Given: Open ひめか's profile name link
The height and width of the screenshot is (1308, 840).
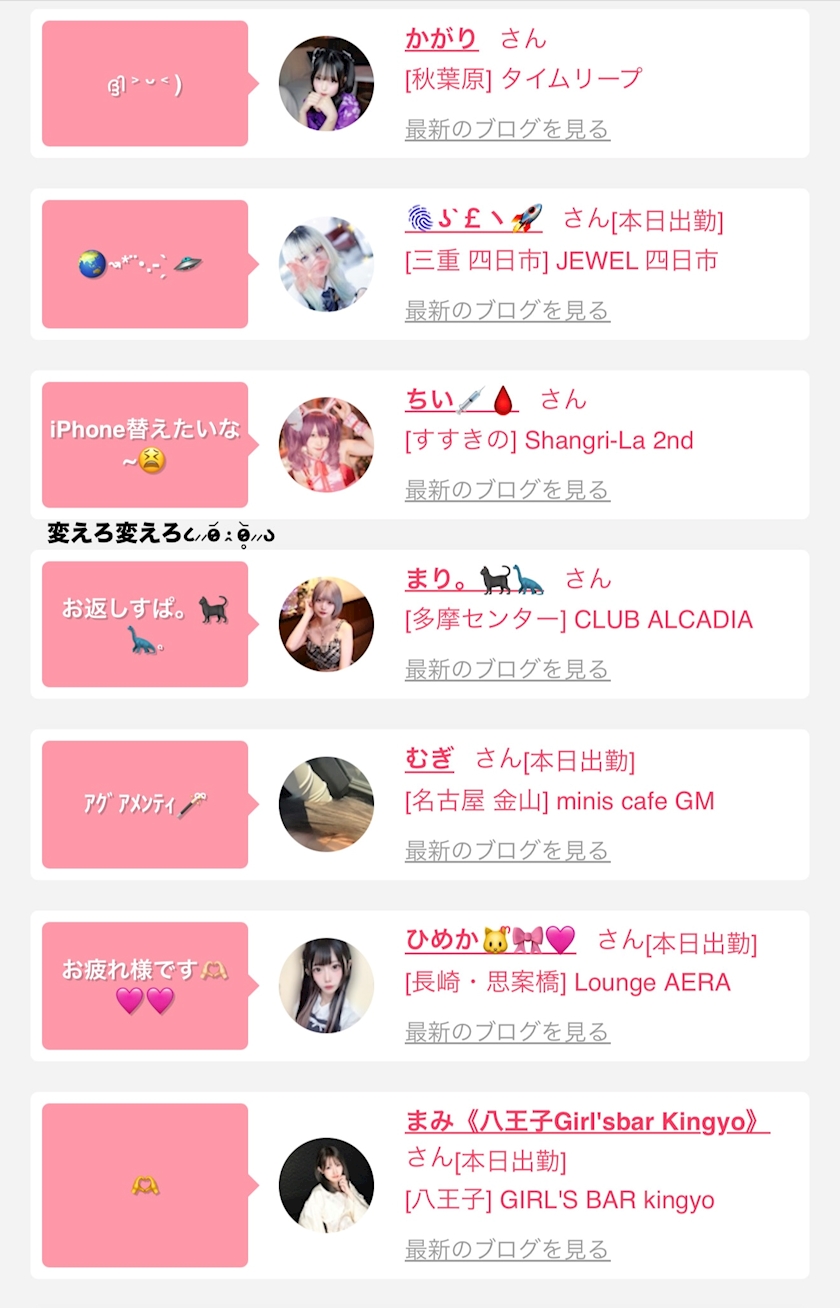Looking at the screenshot, I should click(490, 940).
